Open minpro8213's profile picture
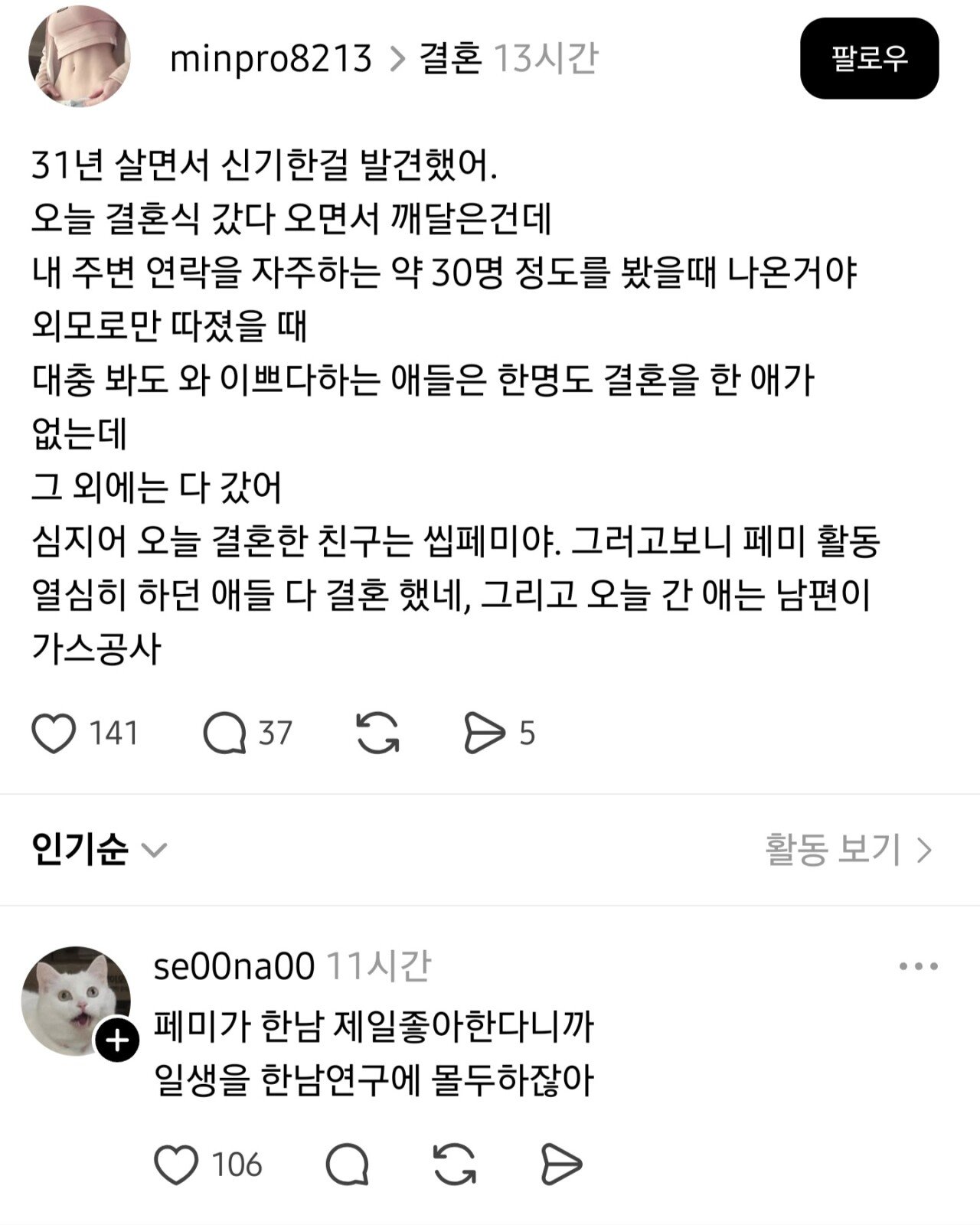The width and height of the screenshot is (980, 1225). (x=79, y=57)
